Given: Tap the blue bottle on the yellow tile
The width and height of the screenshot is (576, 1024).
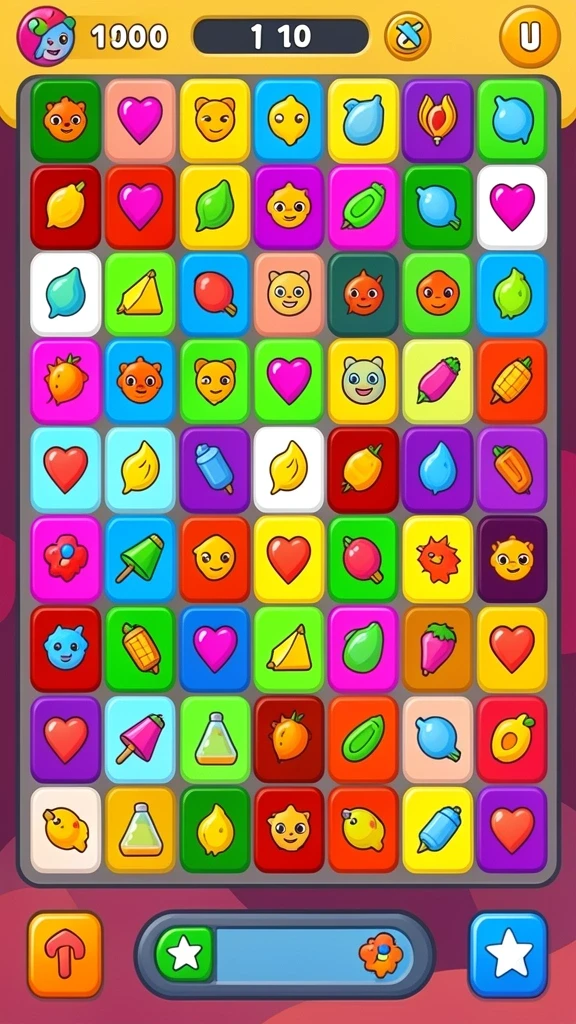Looking at the screenshot, I should click(x=438, y=829).
